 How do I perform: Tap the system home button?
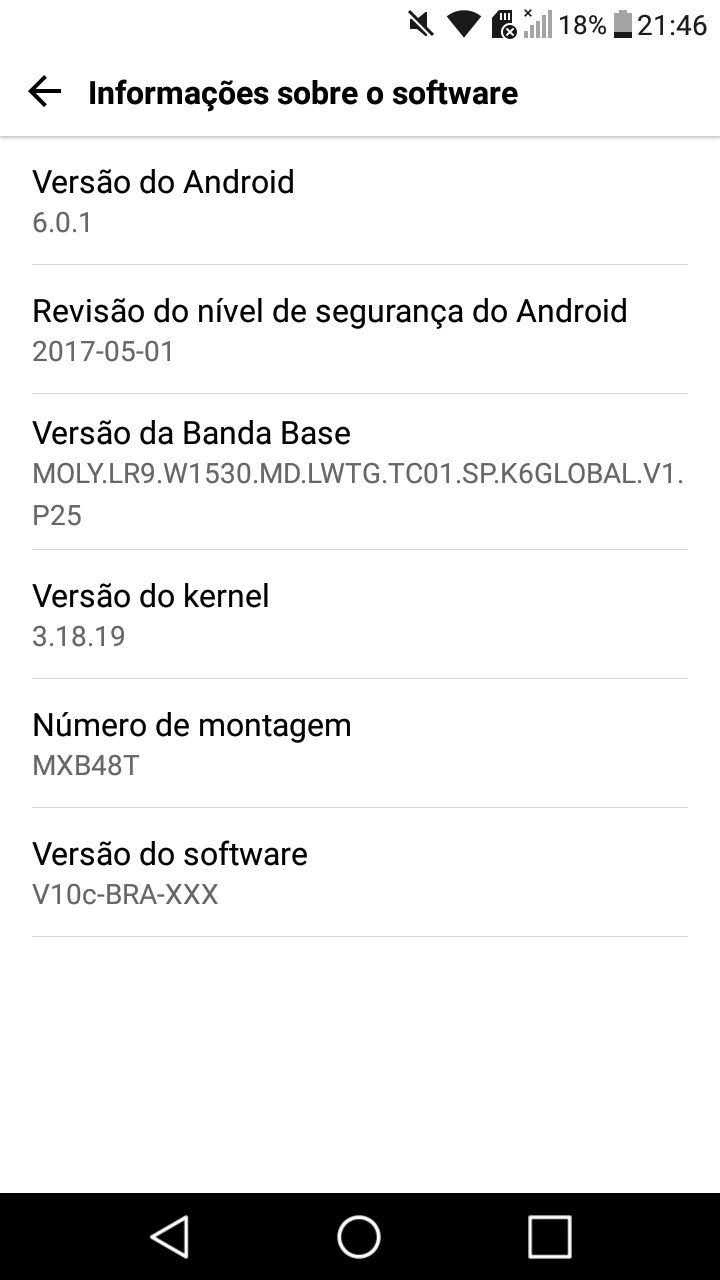tap(359, 1236)
